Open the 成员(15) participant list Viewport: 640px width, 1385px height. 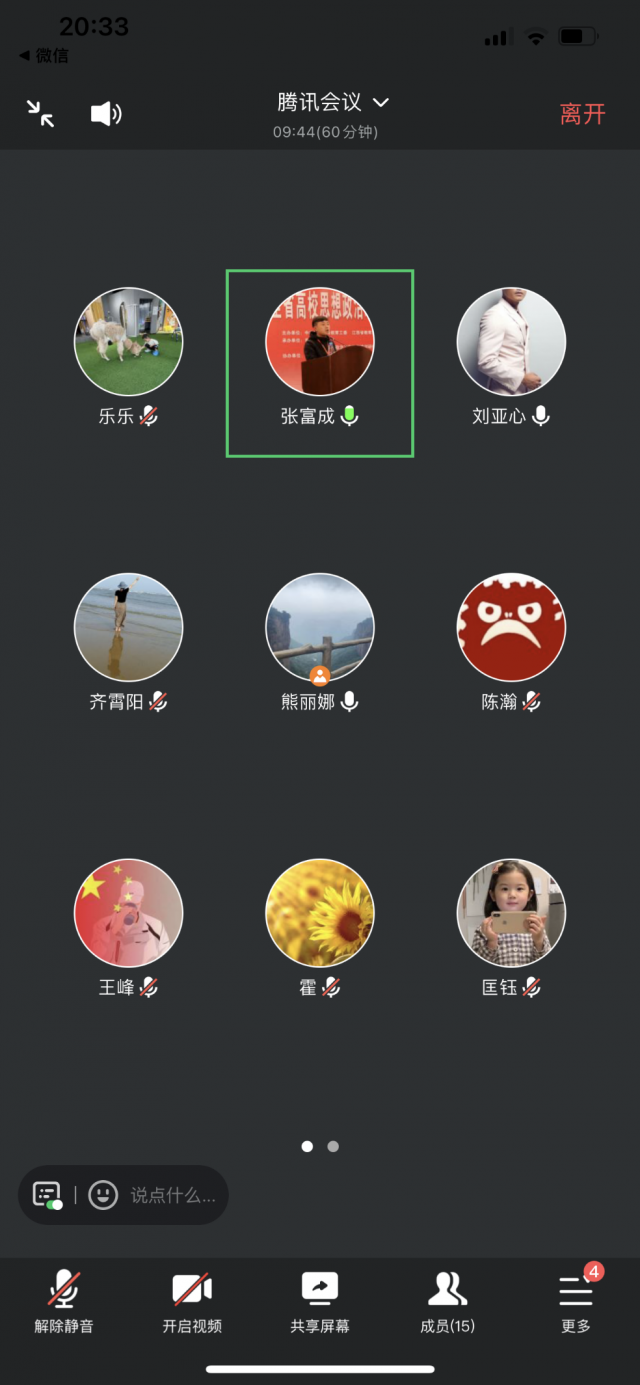coord(447,1301)
